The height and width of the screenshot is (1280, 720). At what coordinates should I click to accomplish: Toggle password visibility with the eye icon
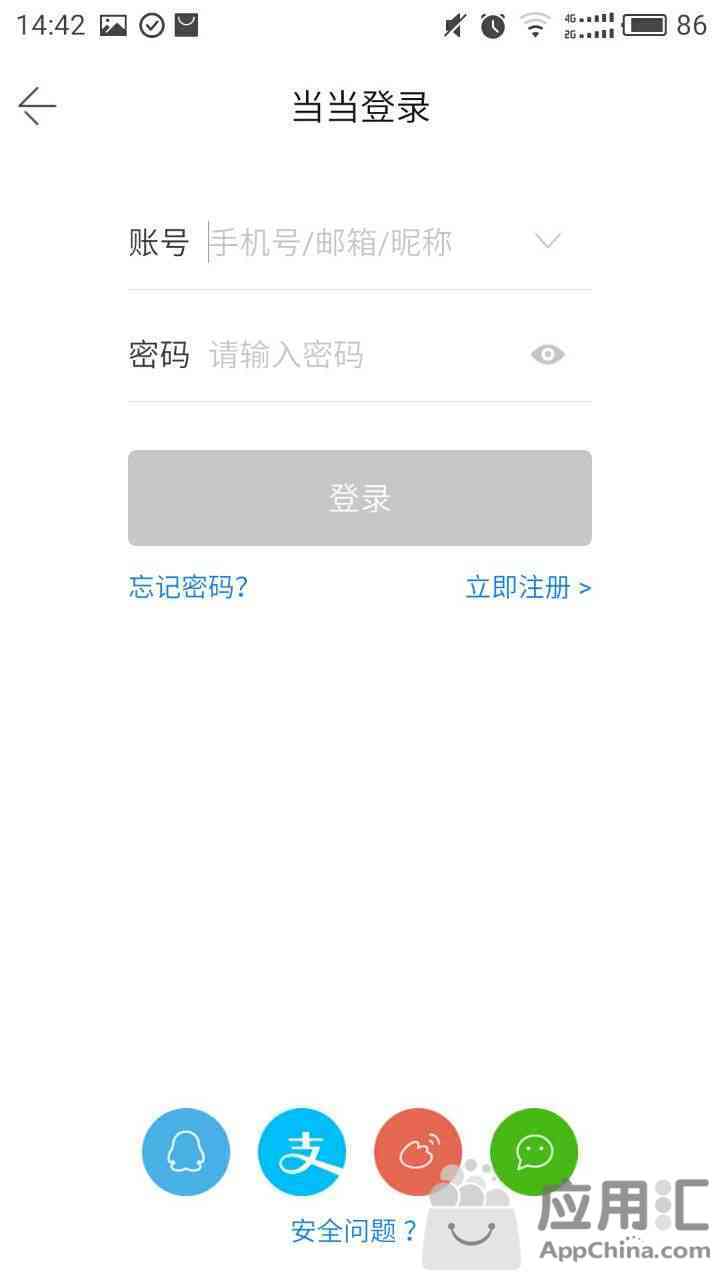tap(548, 355)
